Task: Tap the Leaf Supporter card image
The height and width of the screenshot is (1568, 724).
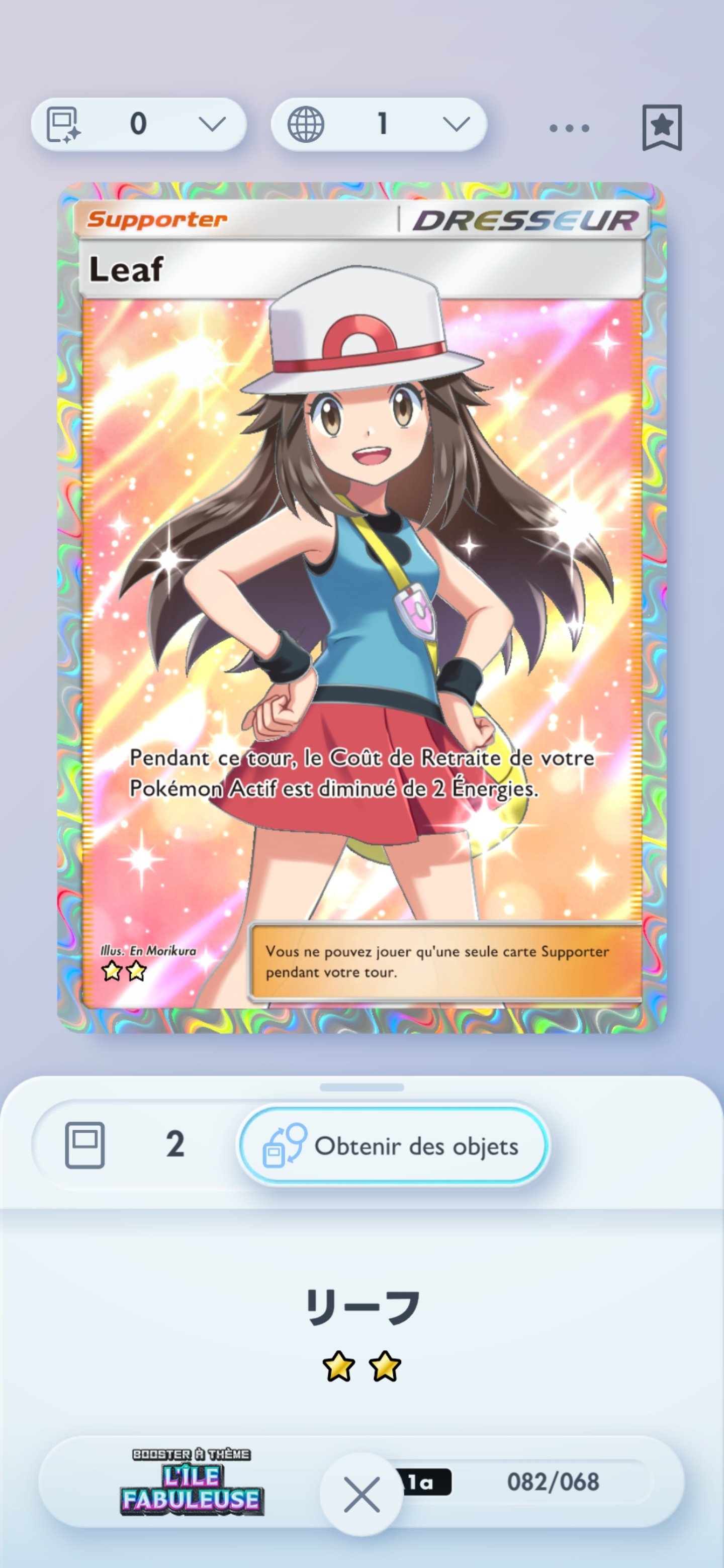Action: click(x=361, y=608)
